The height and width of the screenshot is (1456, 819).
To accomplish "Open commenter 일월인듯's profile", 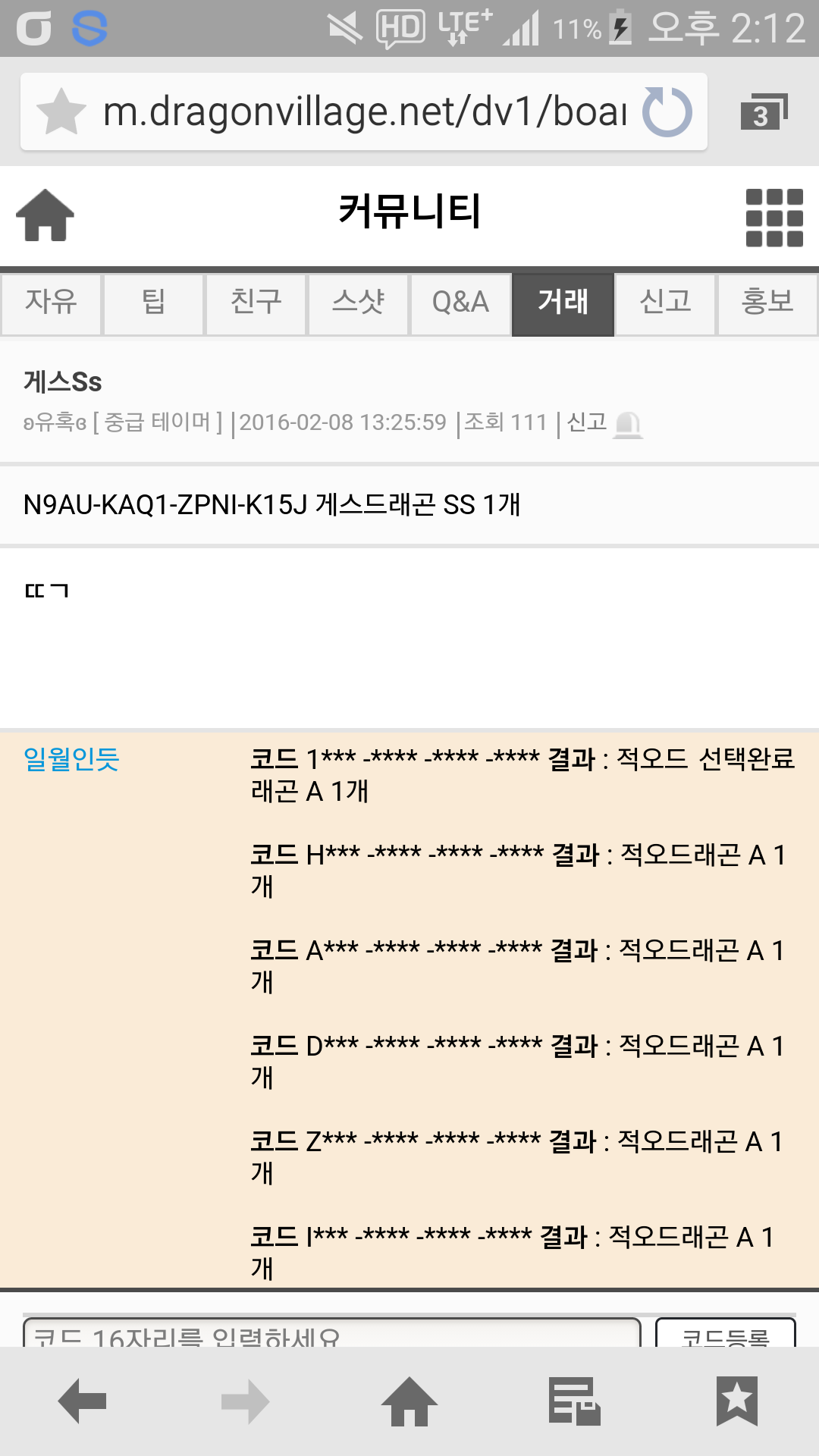I will coord(71,758).
